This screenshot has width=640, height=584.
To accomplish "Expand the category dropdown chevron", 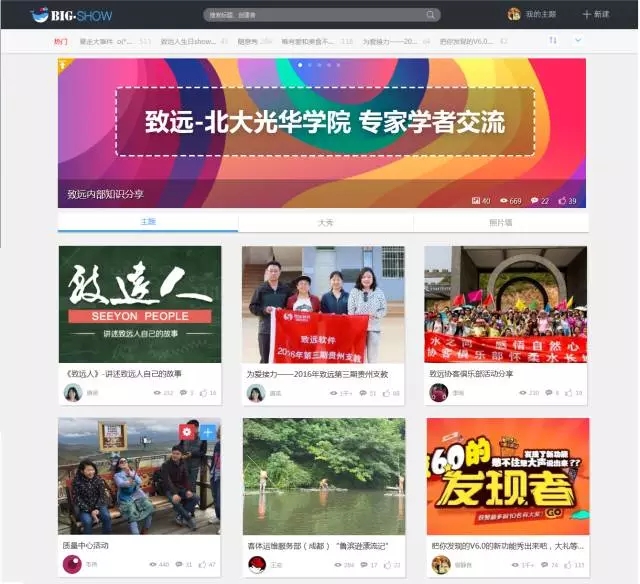I will pos(578,41).
